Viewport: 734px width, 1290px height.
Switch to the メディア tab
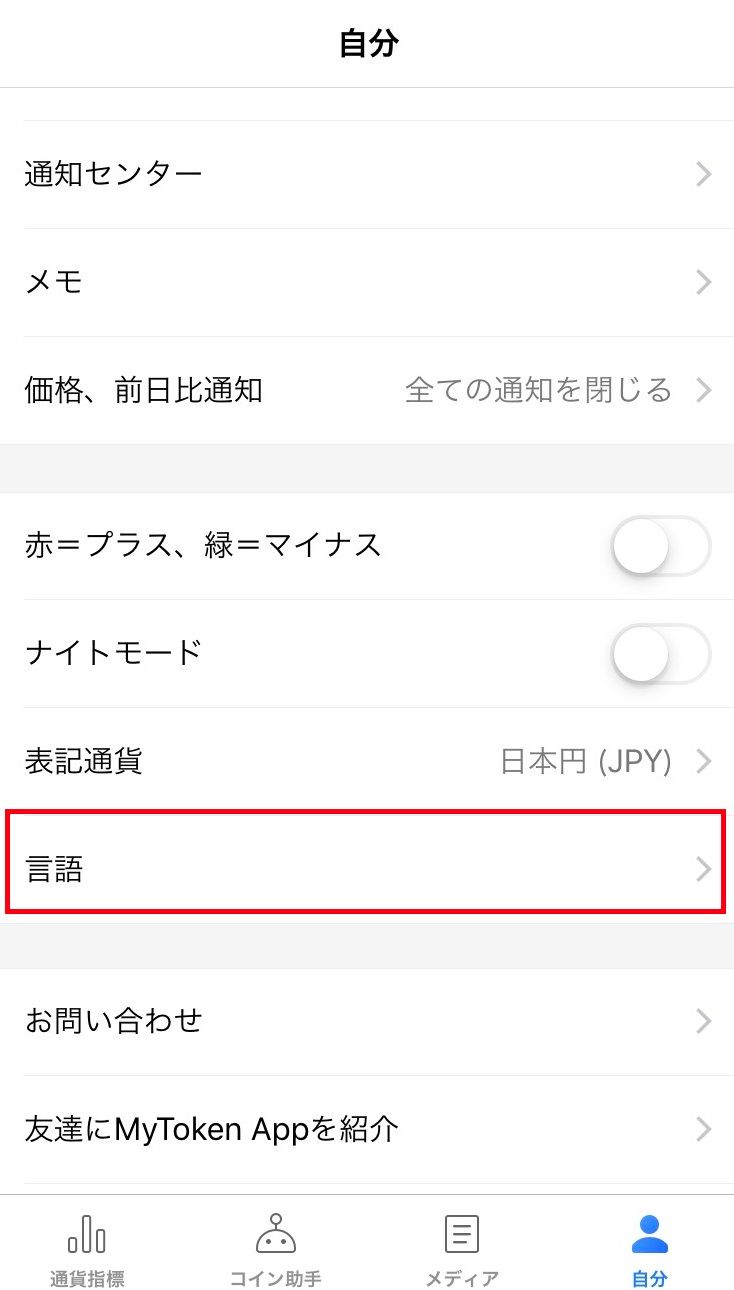[x=461, y=1248]
